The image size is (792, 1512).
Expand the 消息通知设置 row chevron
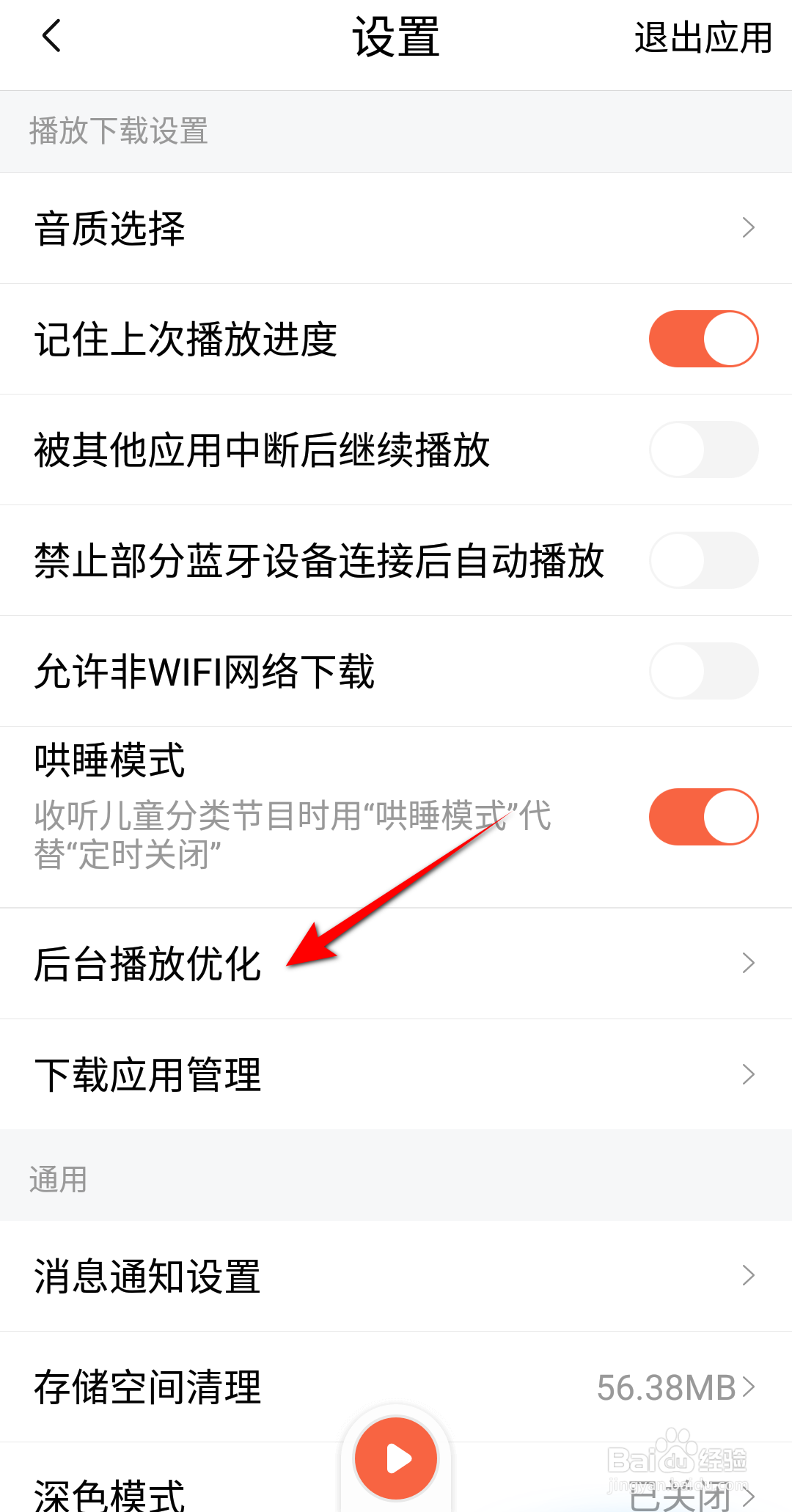pos(748,1276)
